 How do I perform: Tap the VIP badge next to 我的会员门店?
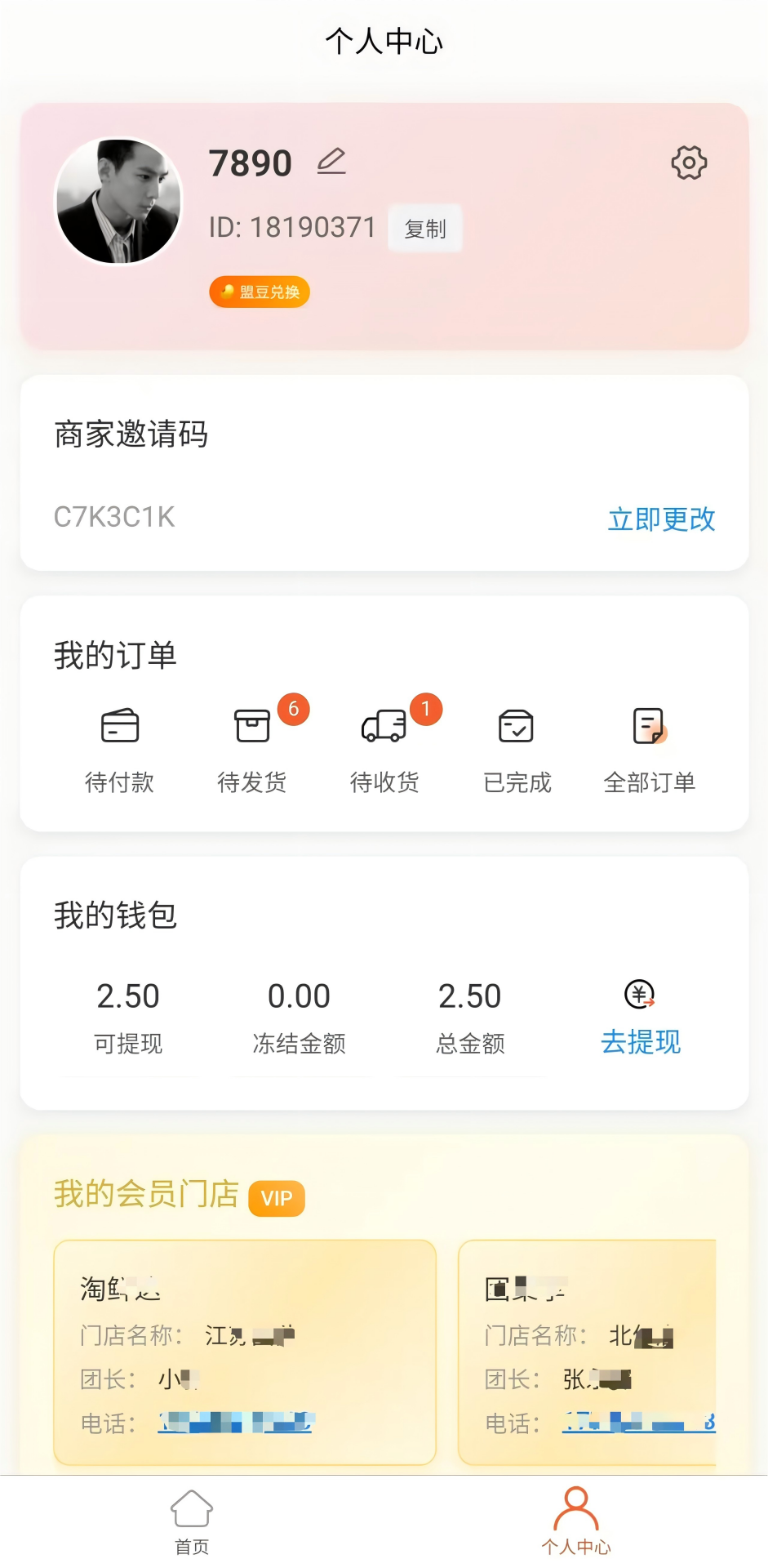point(276,1199)
